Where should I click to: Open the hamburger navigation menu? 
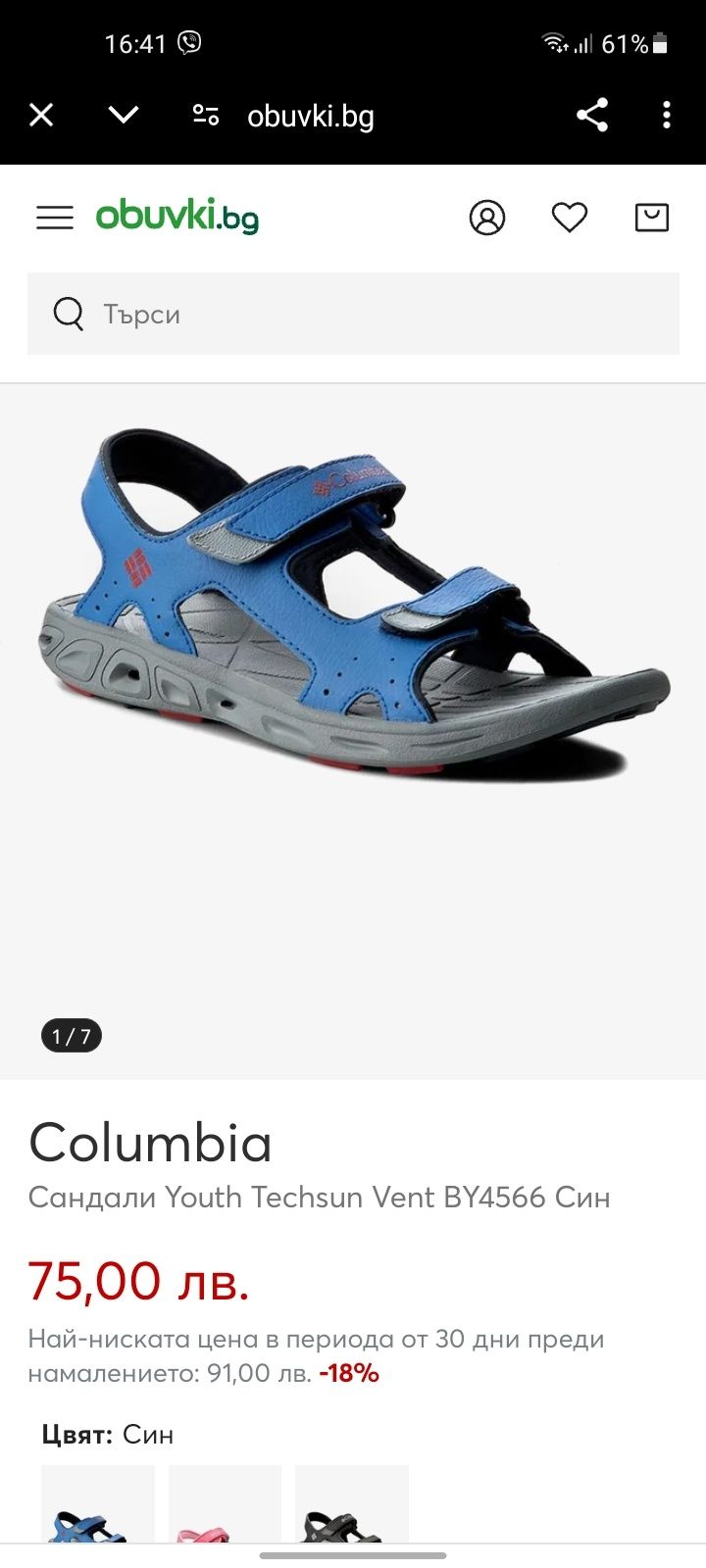tap(55, 218)
